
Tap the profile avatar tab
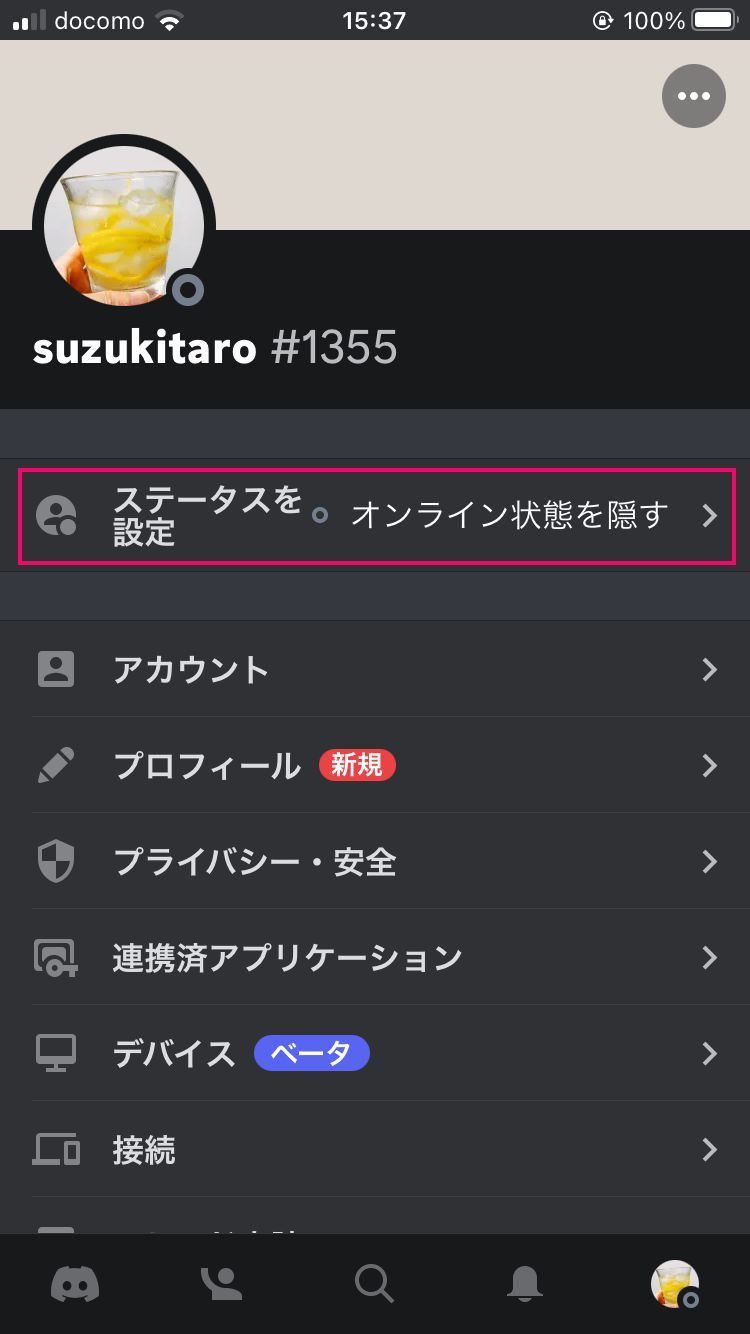(675, 1283)
